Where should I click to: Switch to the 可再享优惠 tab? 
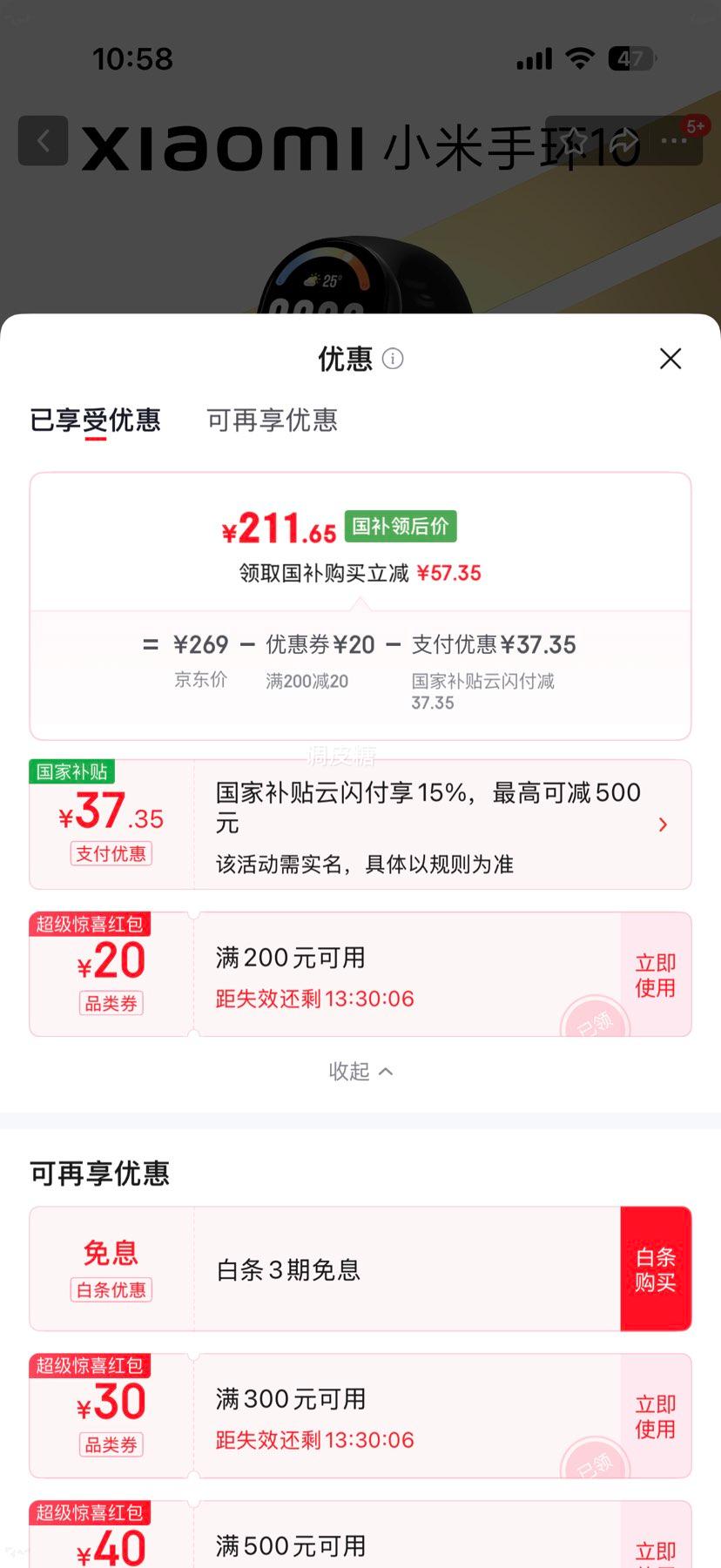pos(270,421)
